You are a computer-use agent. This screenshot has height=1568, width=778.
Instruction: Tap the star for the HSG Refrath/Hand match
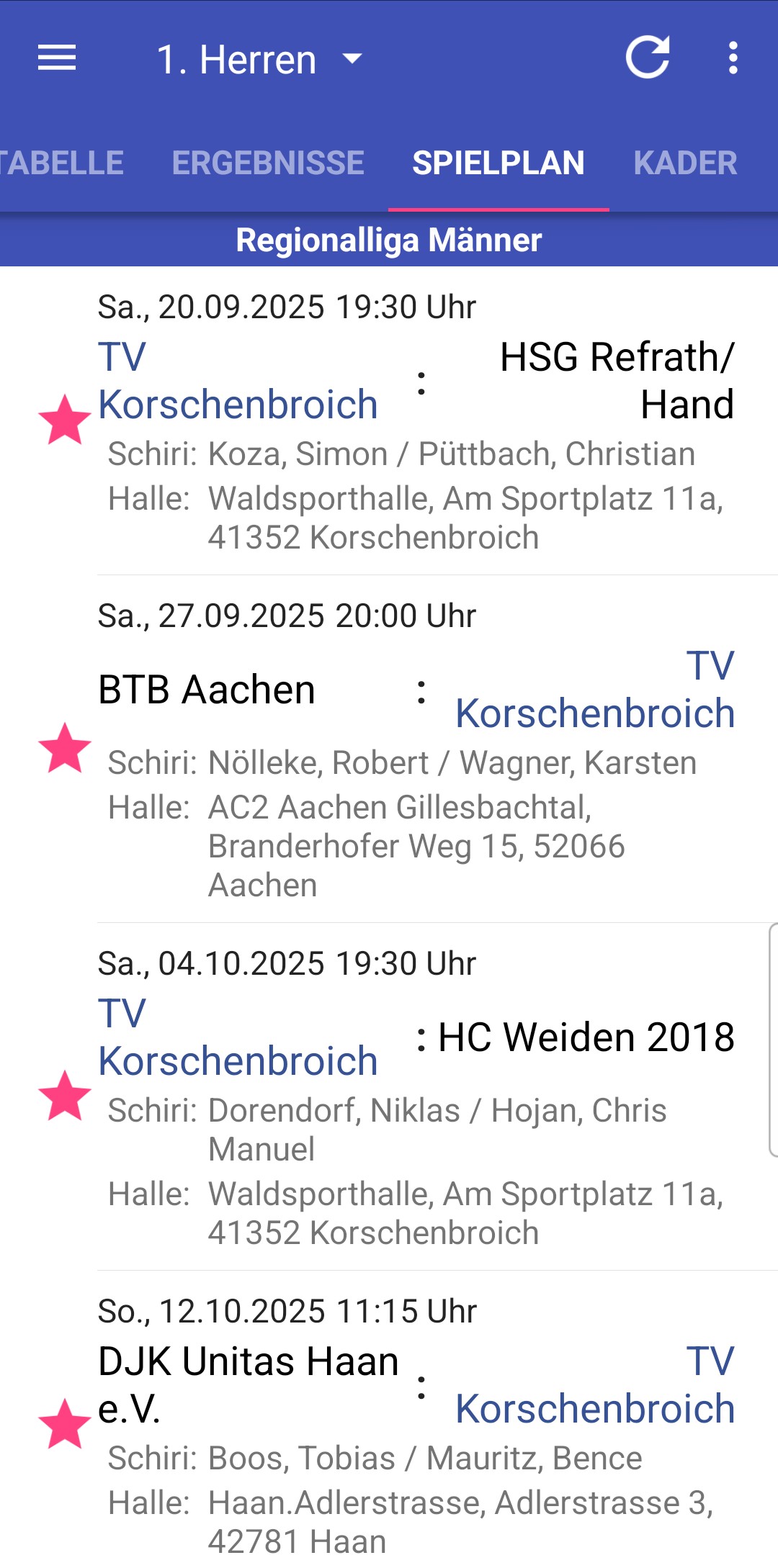pos(65,420)
